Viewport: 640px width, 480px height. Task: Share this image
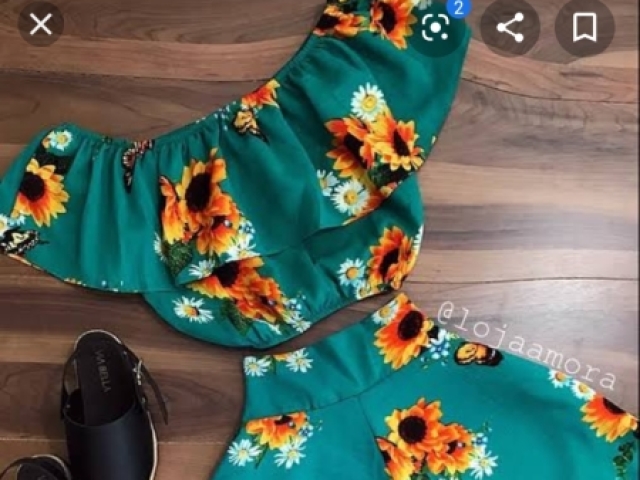pyautogui.click(x=510, y=27)
